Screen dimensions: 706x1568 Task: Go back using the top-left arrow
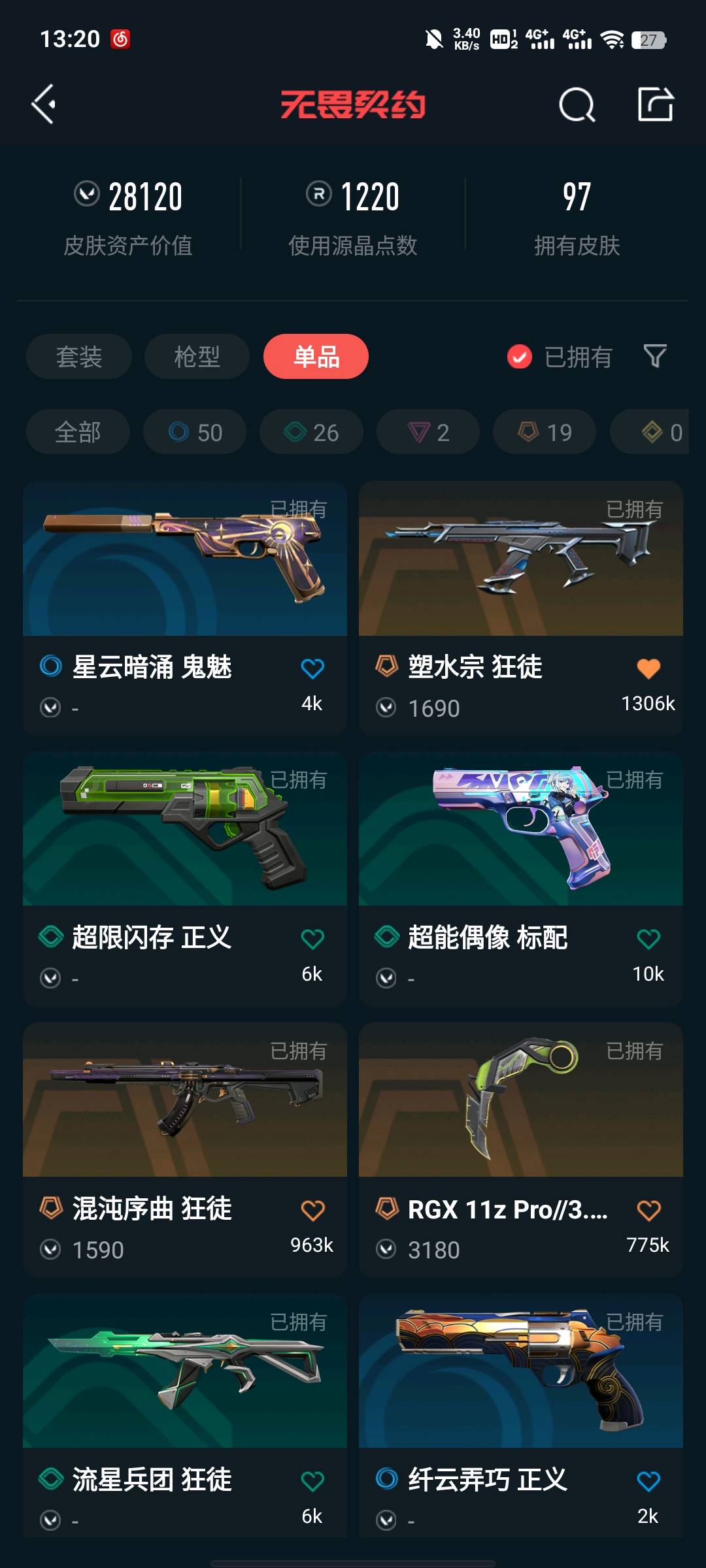click(x=44, y=104)
